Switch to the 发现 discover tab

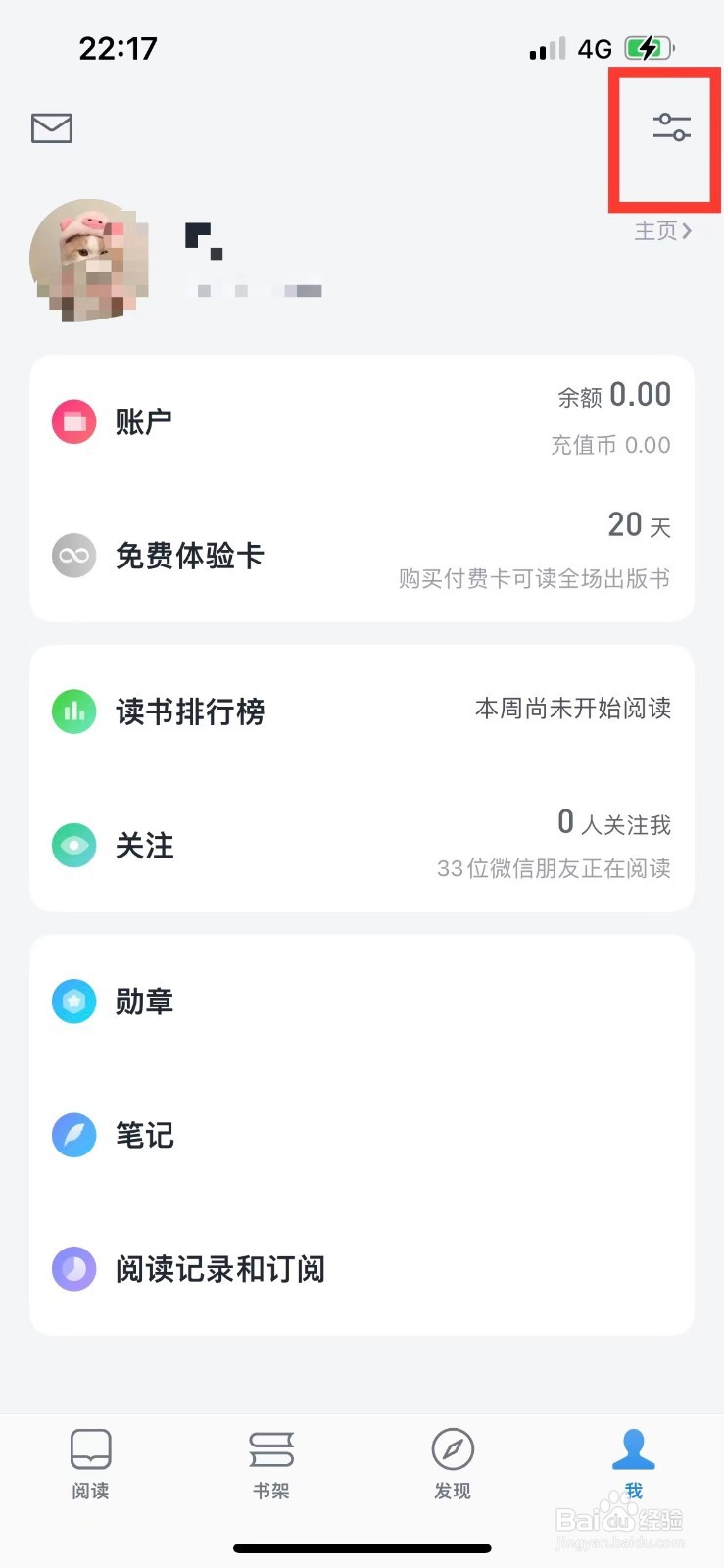click(x=453, y=1464)
